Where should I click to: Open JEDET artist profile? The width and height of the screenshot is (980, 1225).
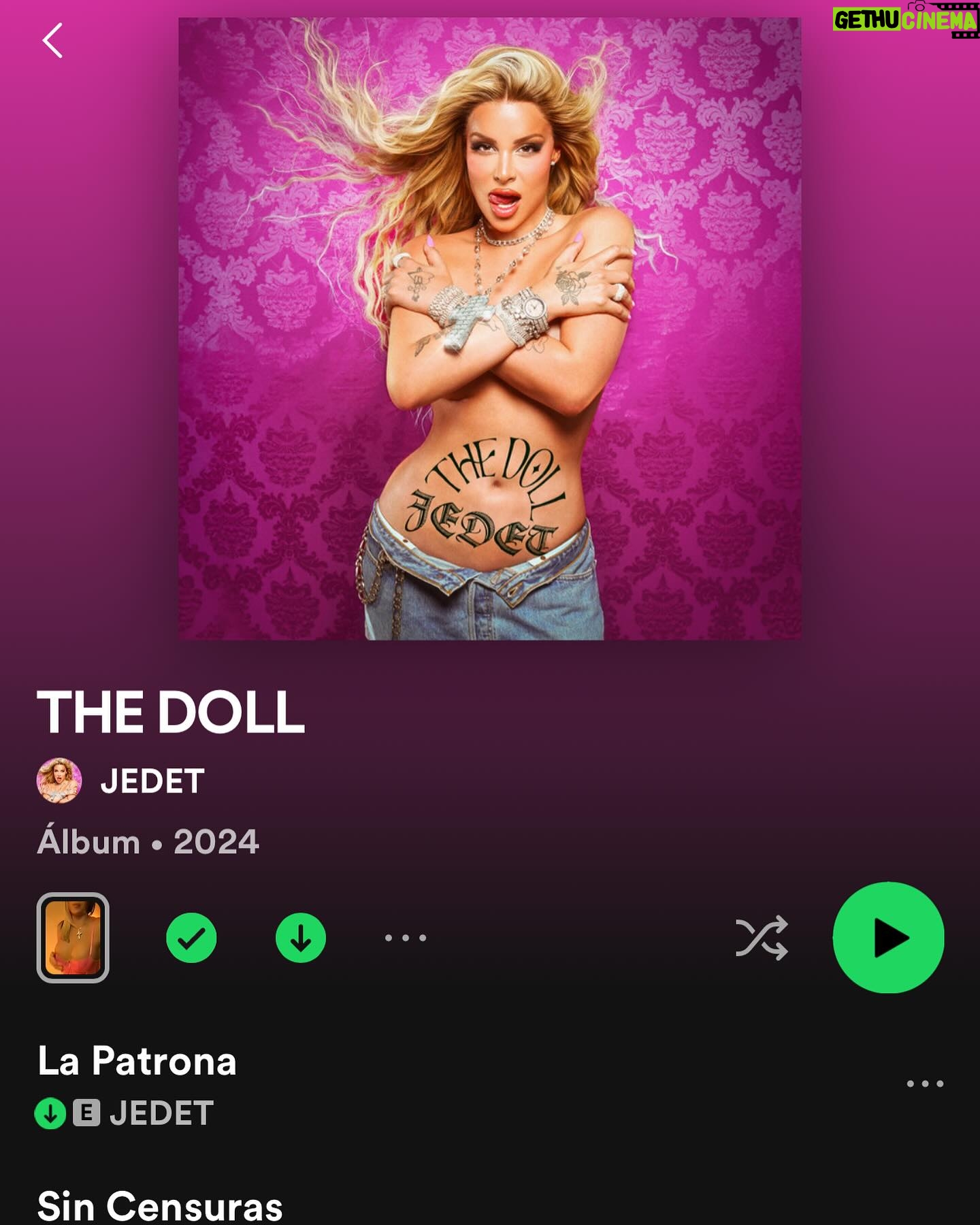tap(151, 781)
